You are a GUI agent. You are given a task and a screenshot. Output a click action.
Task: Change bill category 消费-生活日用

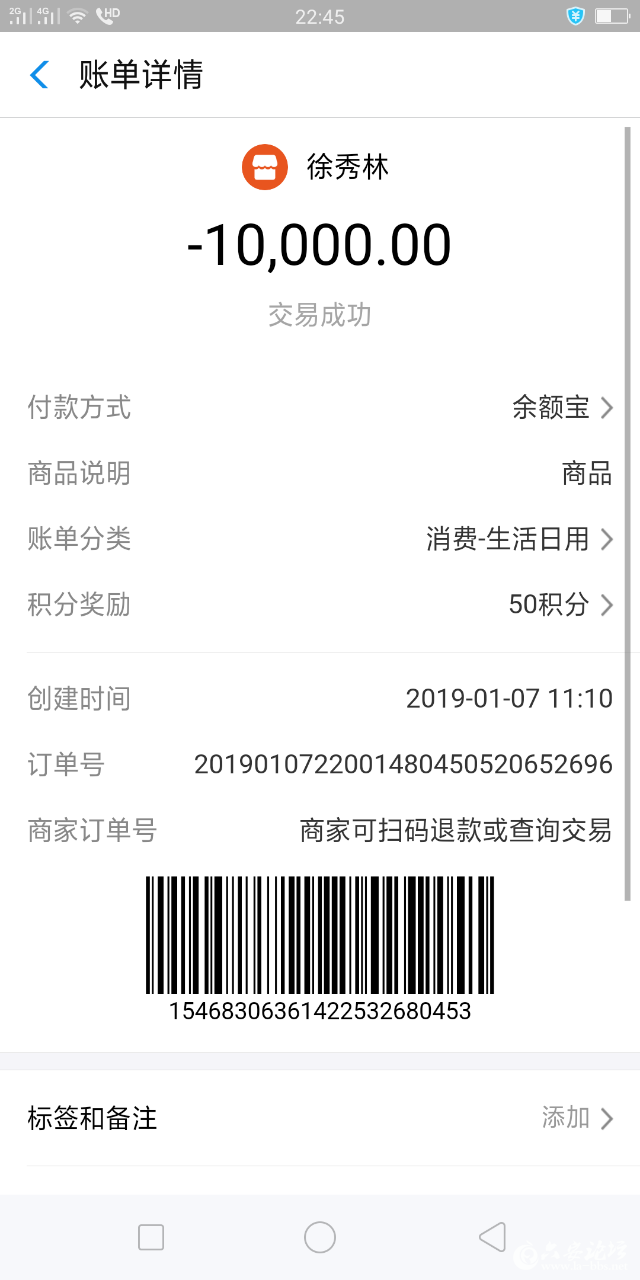(518, 540)
